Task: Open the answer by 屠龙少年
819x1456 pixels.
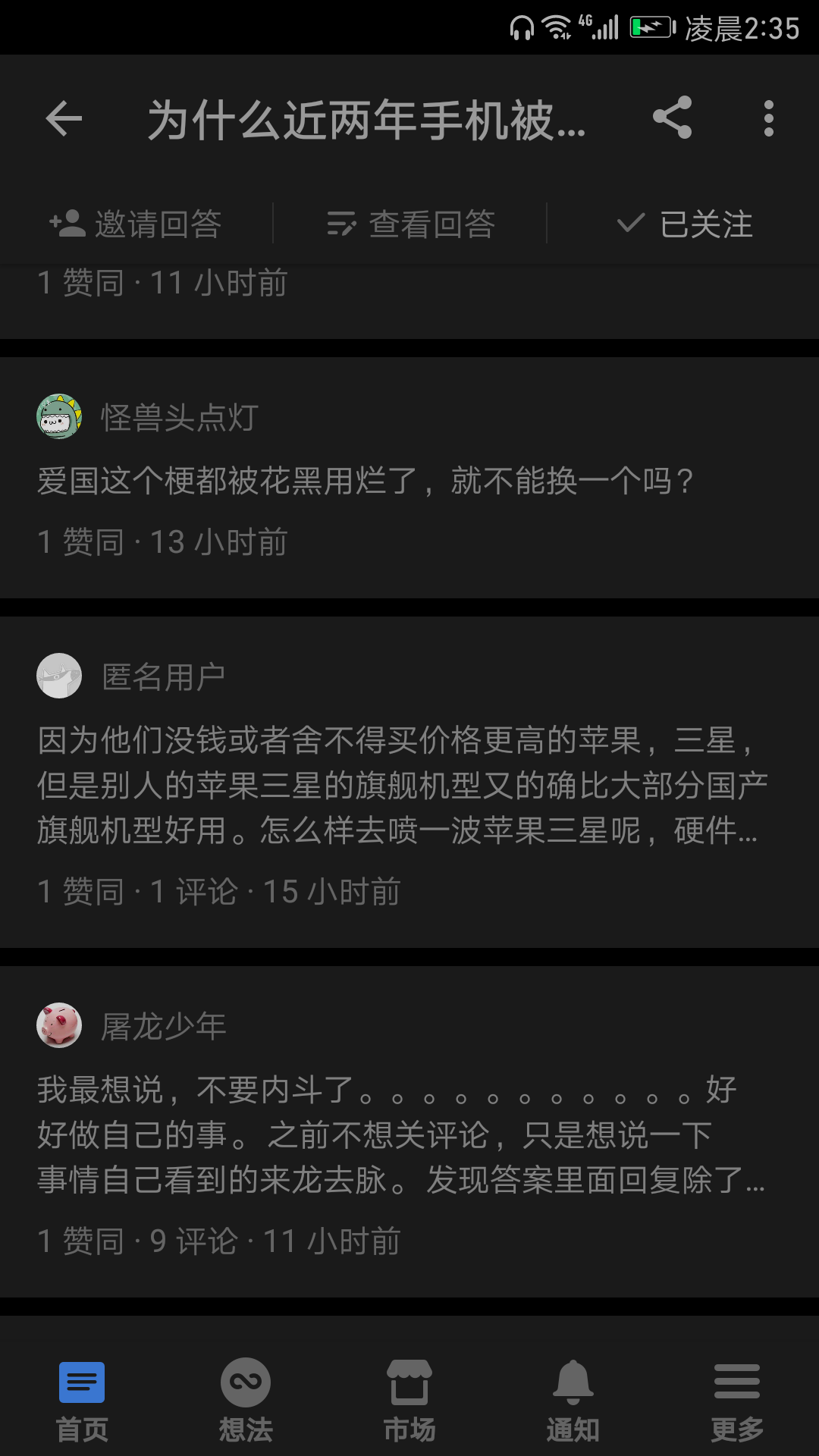Action: pyautogui.click(x=409, y=1132)
